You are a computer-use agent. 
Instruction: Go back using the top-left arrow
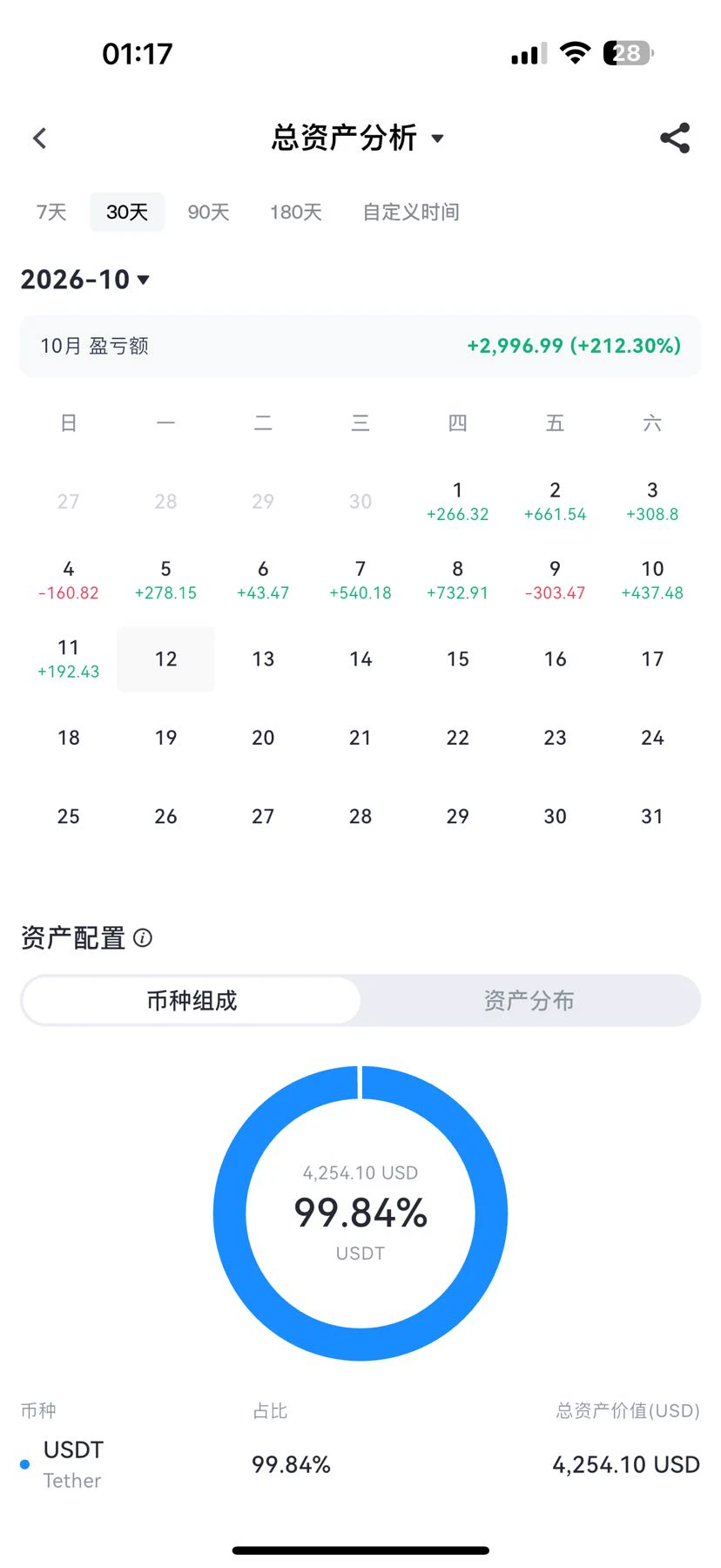point(39,138)
